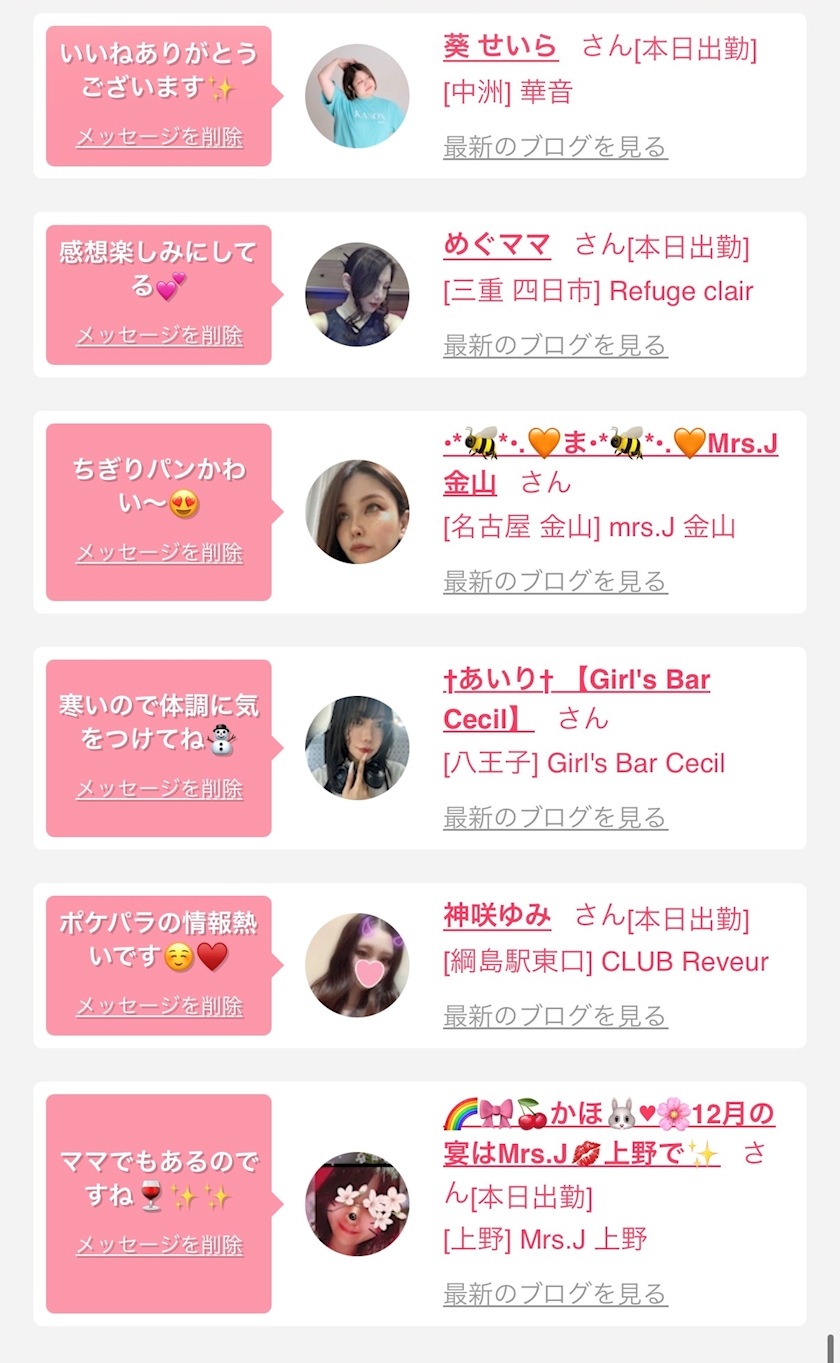
Task: Open かほ's Mrs.J 上野 name link
Action: click(608, 1114)
